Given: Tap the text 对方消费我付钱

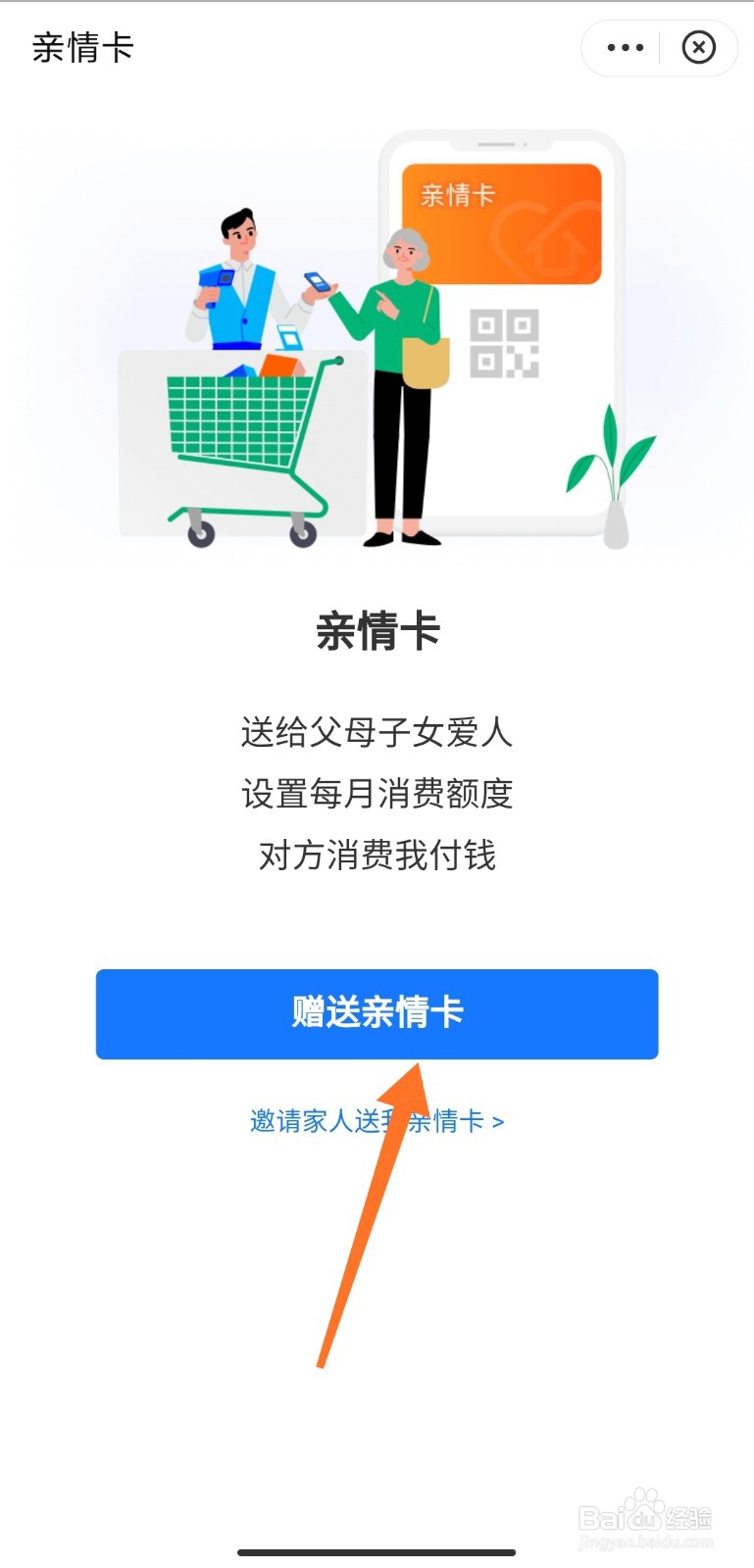Looking at the screenshot, I should point(377,856).
